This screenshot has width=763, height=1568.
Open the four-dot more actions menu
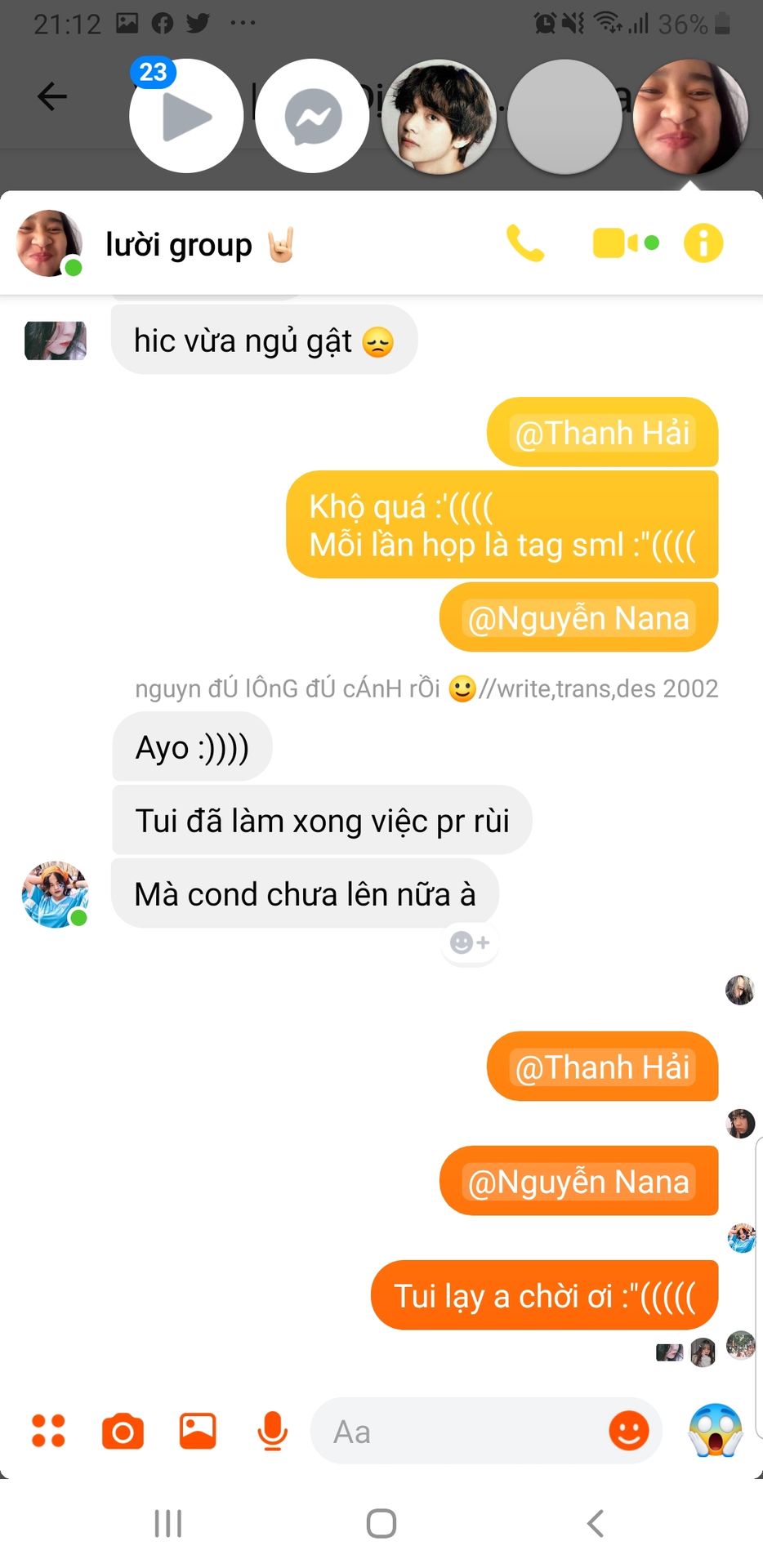click(x=48, y=1432)
